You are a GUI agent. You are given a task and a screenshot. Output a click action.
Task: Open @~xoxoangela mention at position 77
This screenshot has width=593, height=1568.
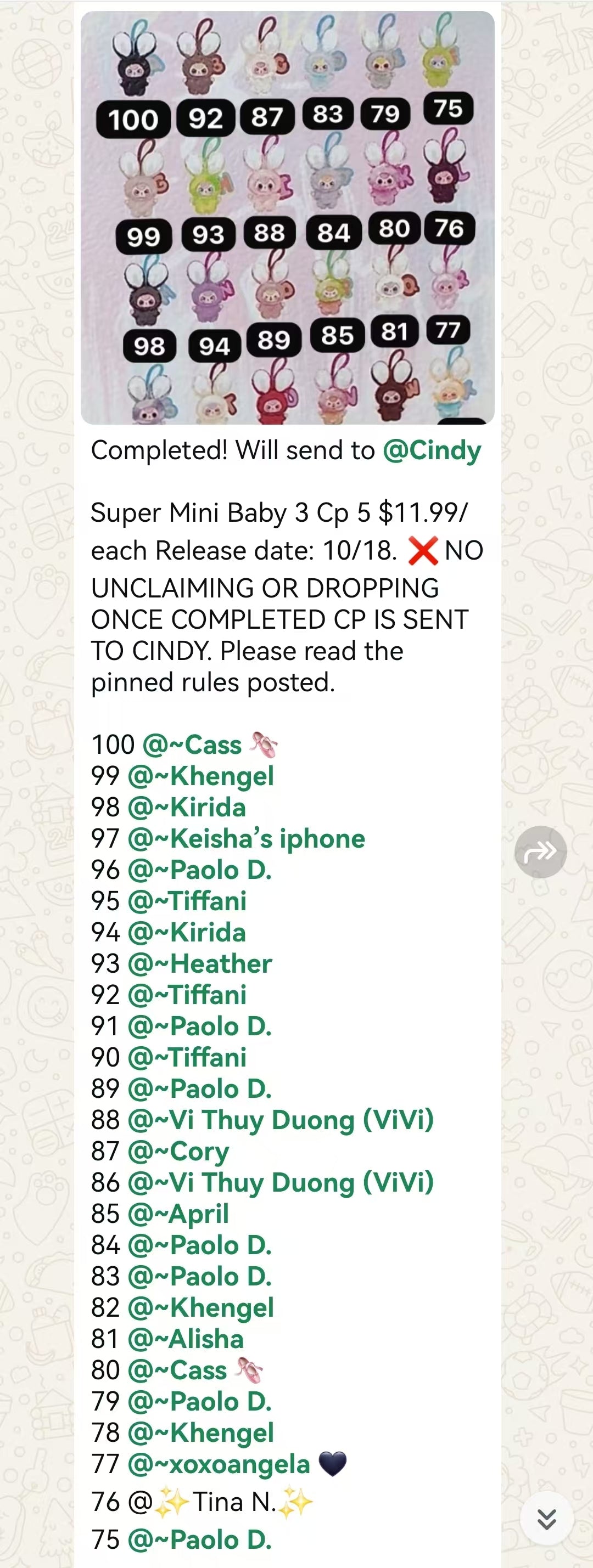pos(216,1463)
